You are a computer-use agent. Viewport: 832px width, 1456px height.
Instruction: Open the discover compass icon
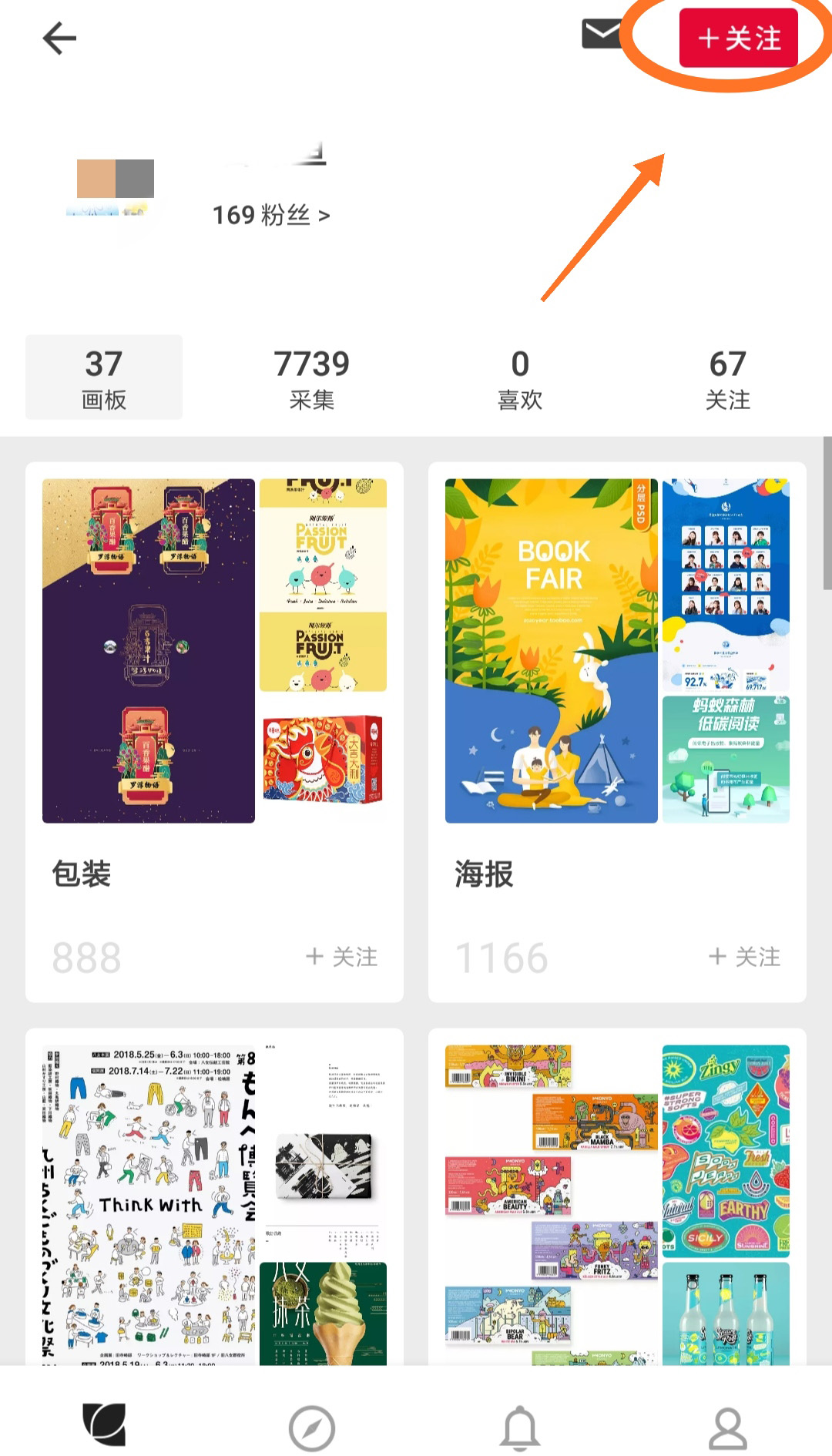coord(312,1424)
